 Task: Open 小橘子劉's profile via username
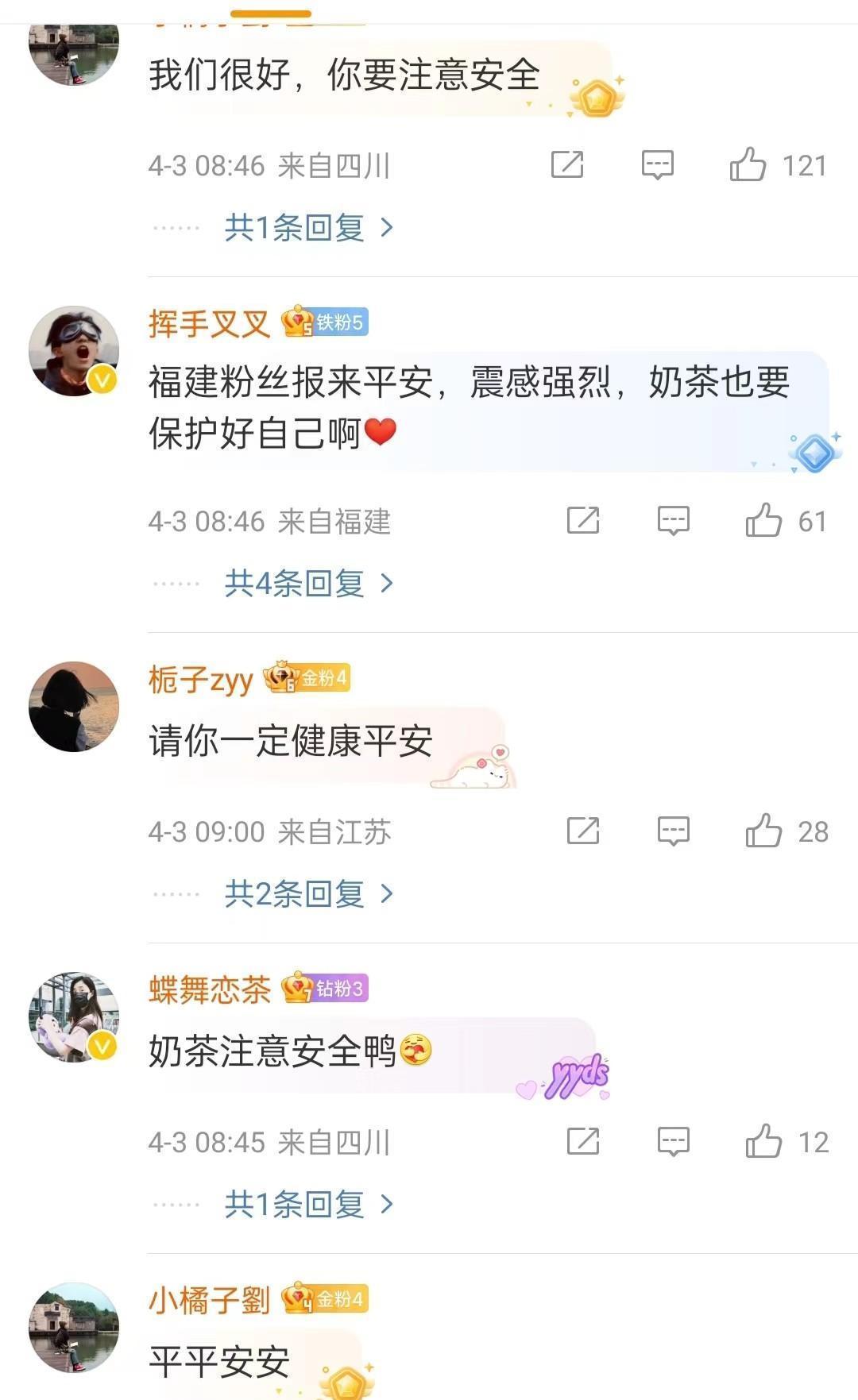click(209, 1300)
